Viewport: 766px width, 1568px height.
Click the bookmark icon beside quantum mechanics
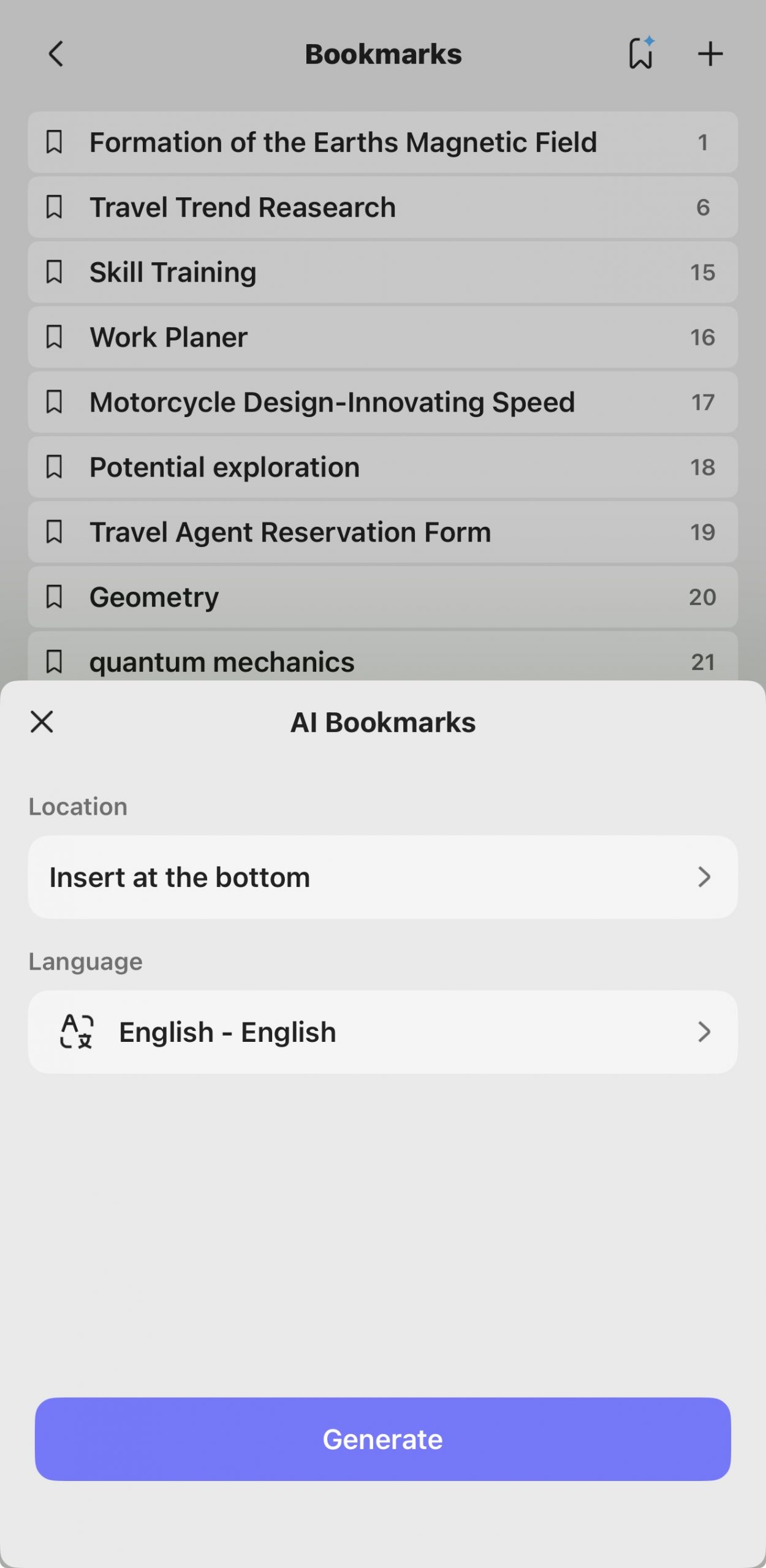pyautogui.click(x=55, y=661)
